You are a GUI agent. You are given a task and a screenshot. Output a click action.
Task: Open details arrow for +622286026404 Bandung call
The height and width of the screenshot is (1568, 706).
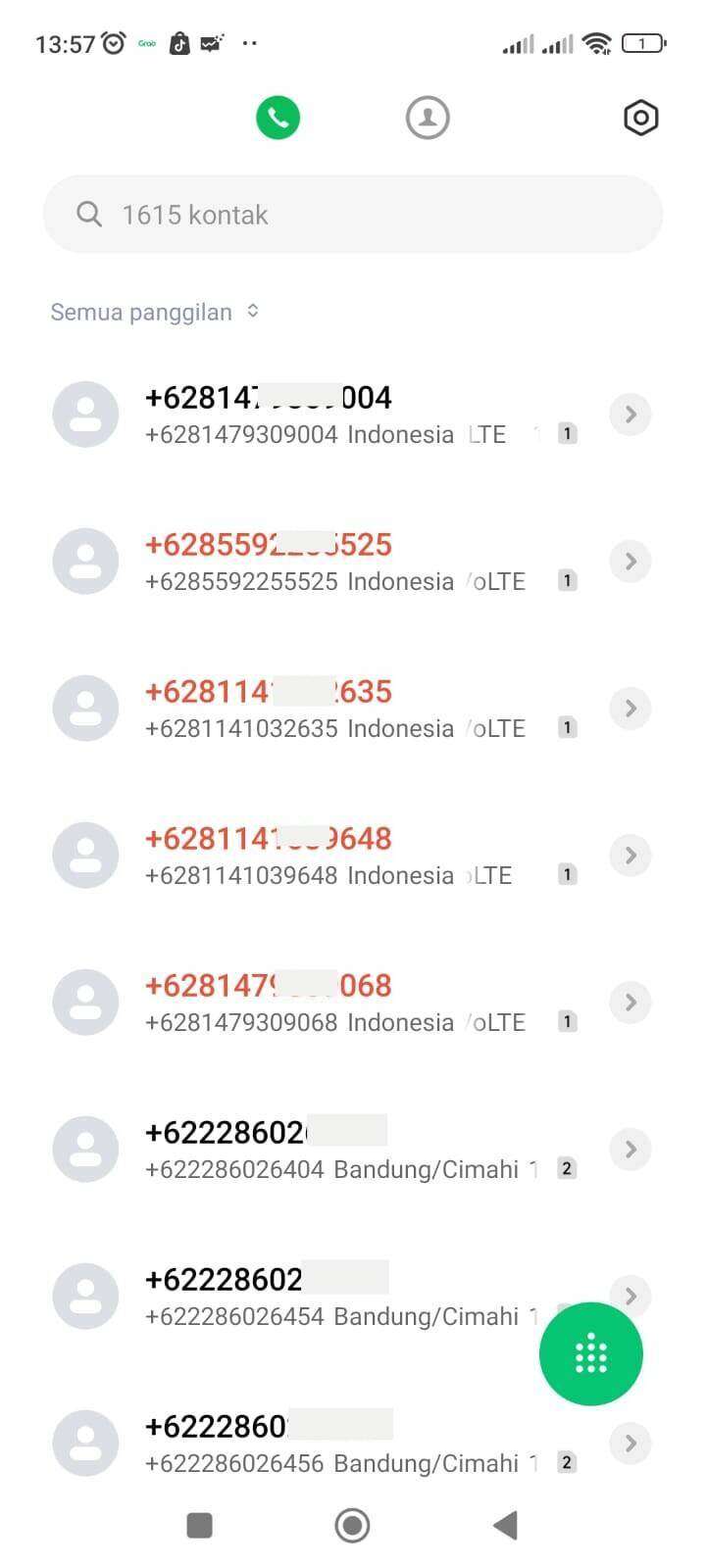tap(630, 1149)
